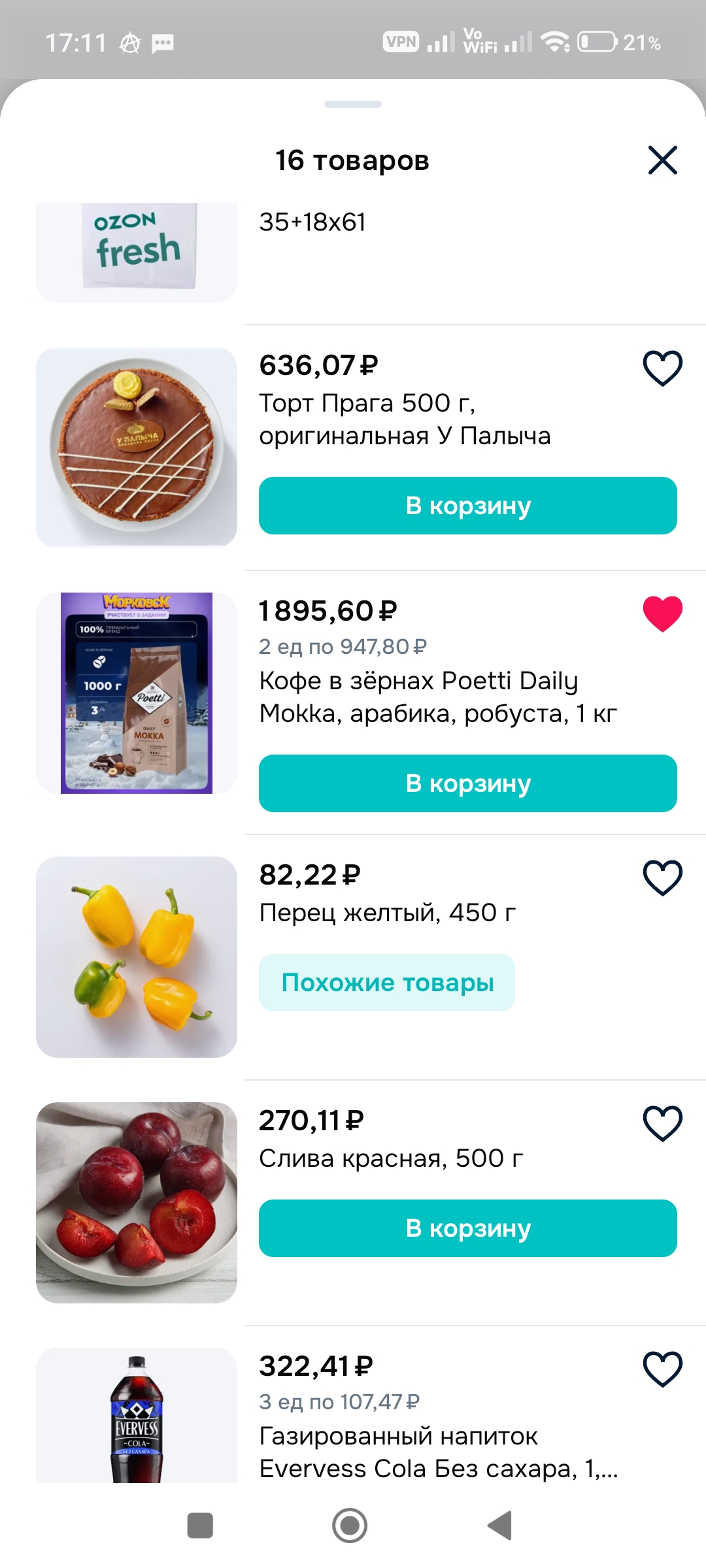Add Торт Прага to the cart
706x1568 pixels.
467,506
